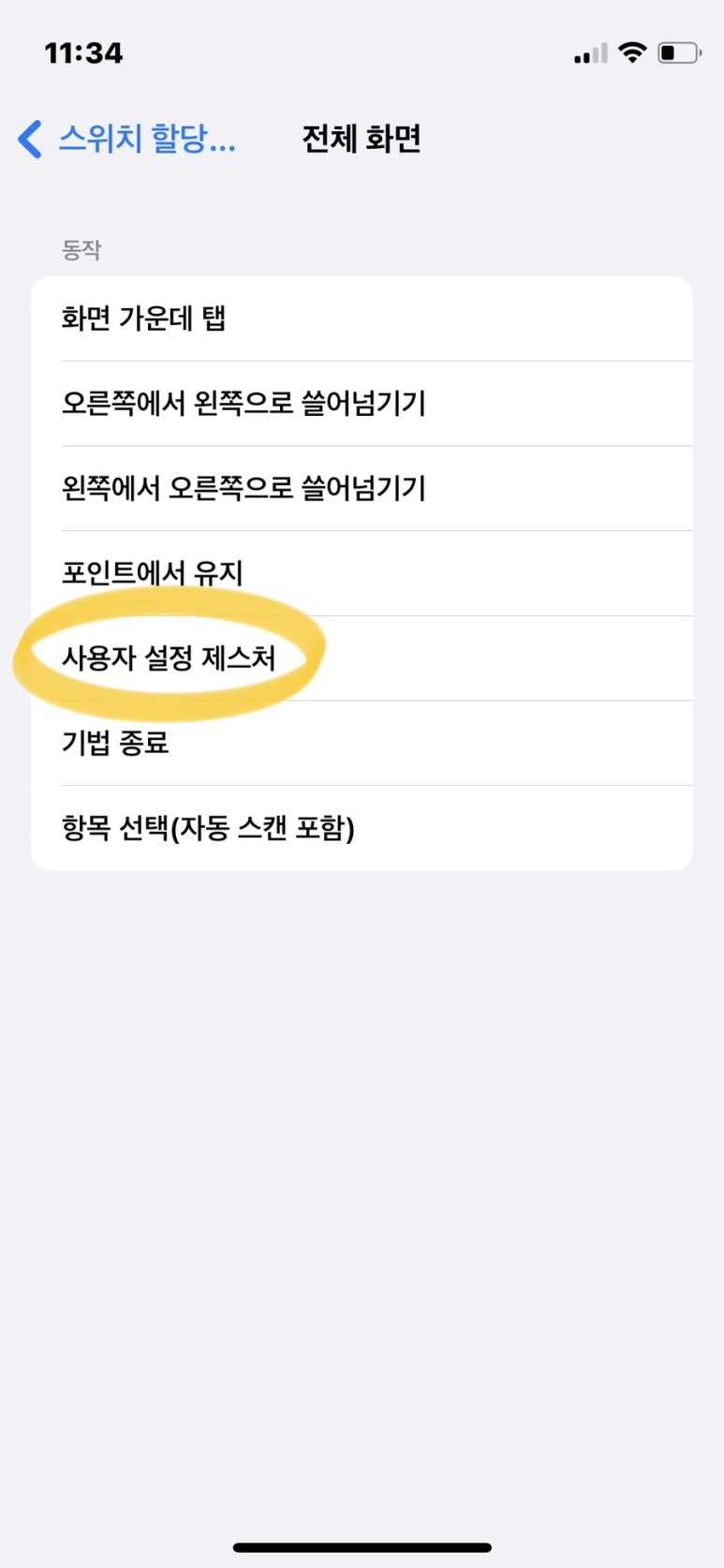Select 기법 종료 action
Image resolution: width=724 pixels, height=1568 pixels.
coord(361,744)
